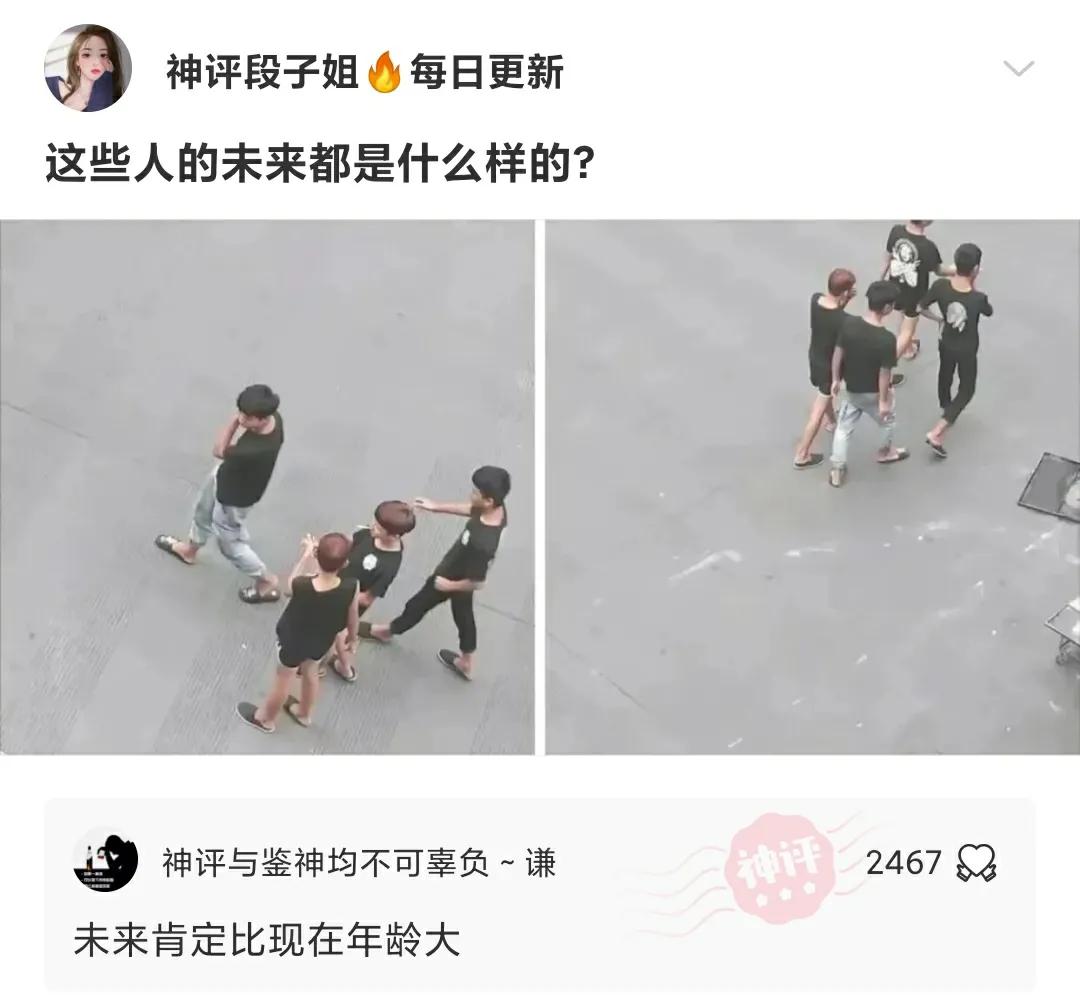Open the left photo of the post
1080x1006 pixels.
267,487
